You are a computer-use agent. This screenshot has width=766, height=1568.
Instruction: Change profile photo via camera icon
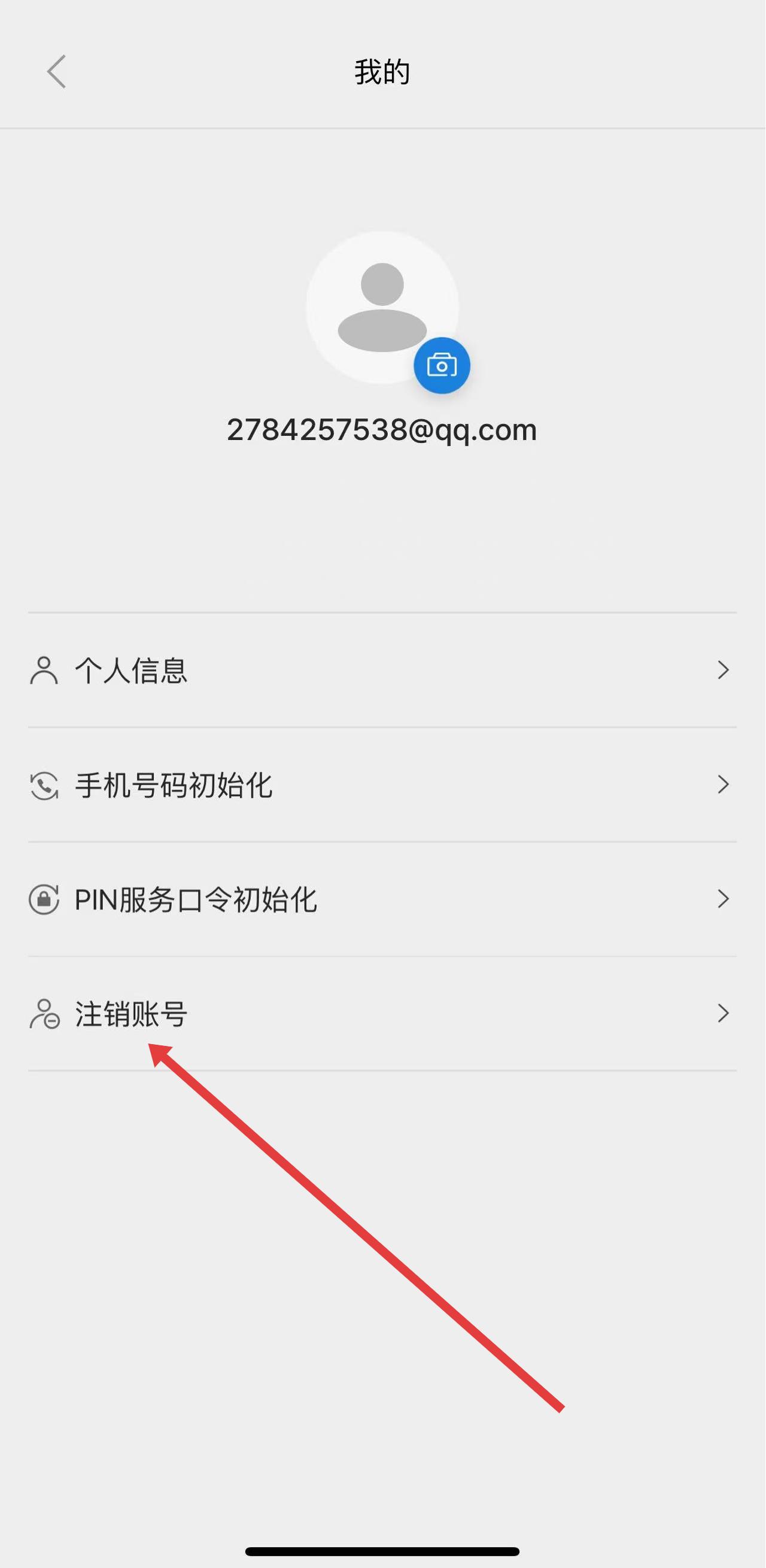442,365
